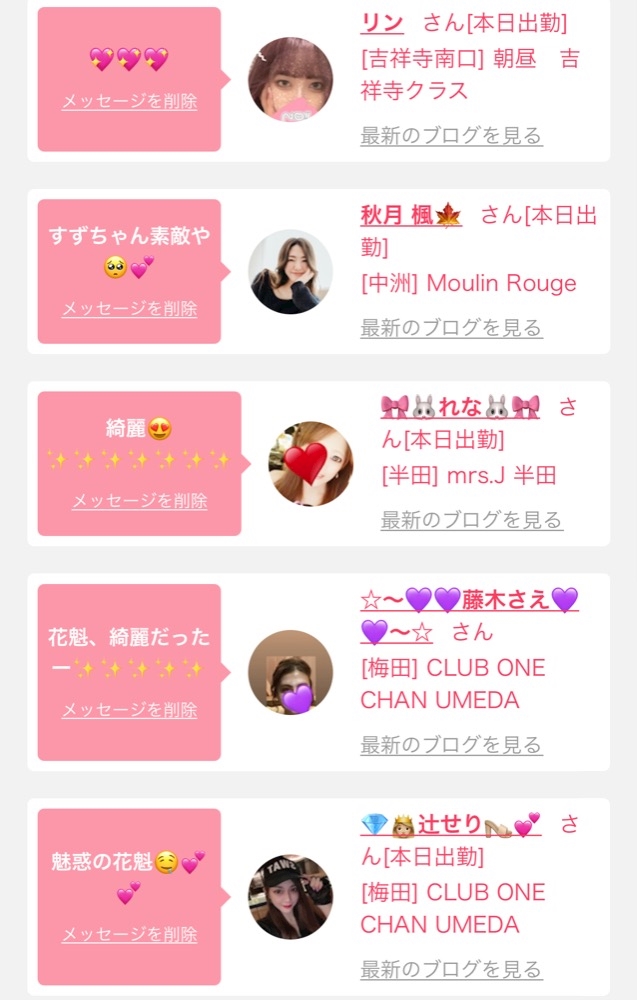Delete the triple-heart message to リン
This screenshot has width=637, height=1000.
[x=129, y=101]
